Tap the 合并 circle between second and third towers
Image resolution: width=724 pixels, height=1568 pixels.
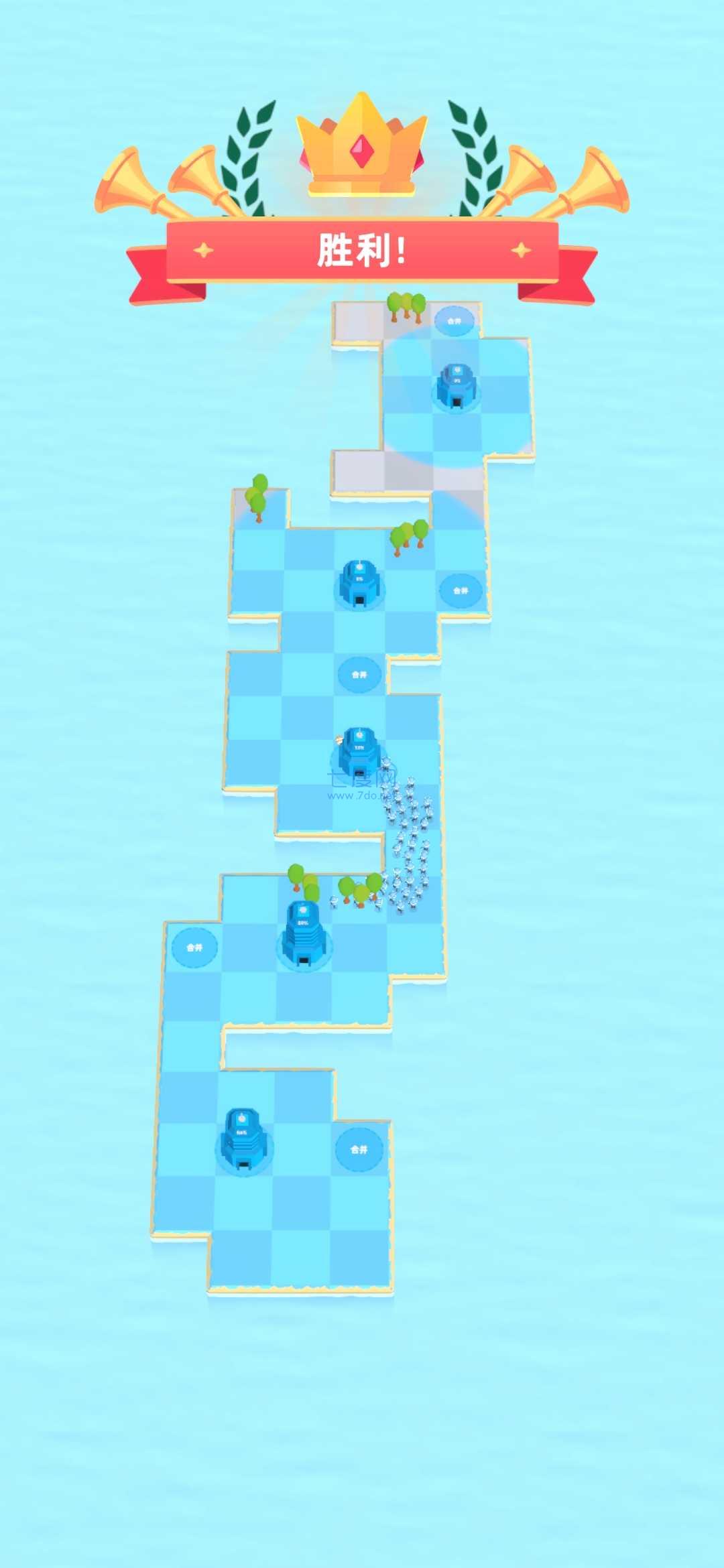click(359, 674)
